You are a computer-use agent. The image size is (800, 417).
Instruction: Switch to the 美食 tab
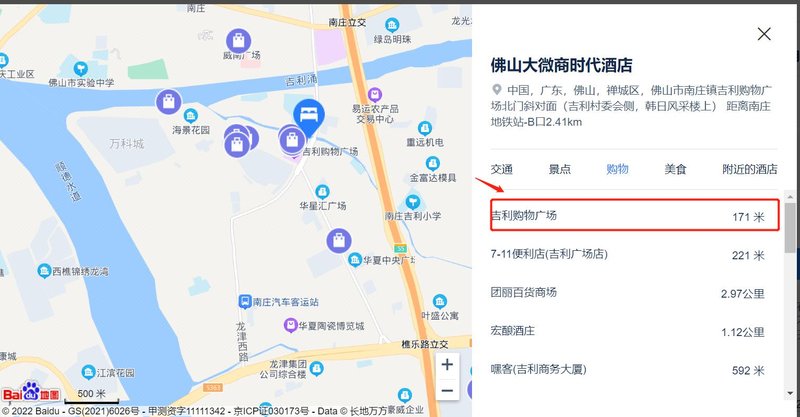coord(676,169)
